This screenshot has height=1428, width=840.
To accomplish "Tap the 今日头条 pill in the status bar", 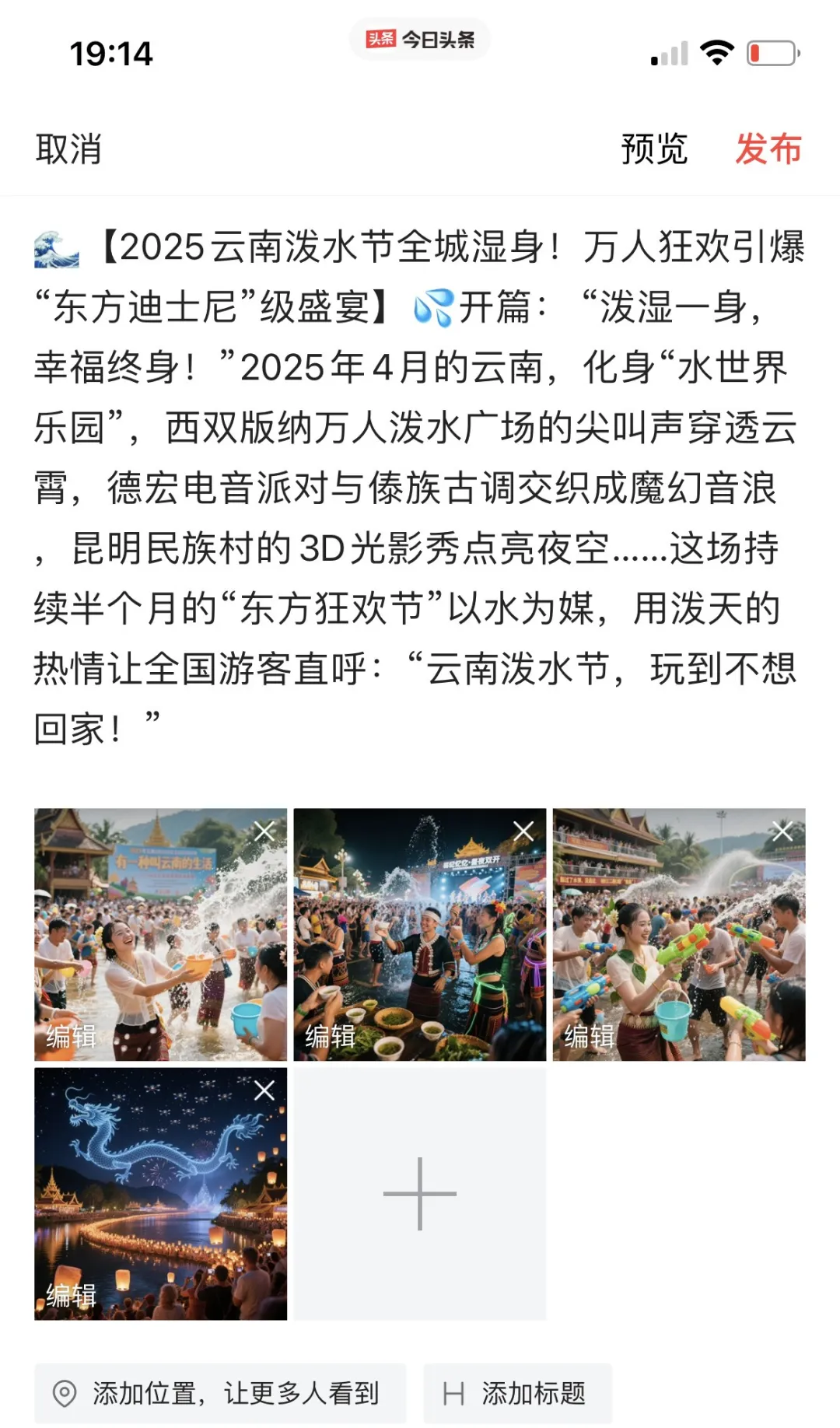I will 420,39.
